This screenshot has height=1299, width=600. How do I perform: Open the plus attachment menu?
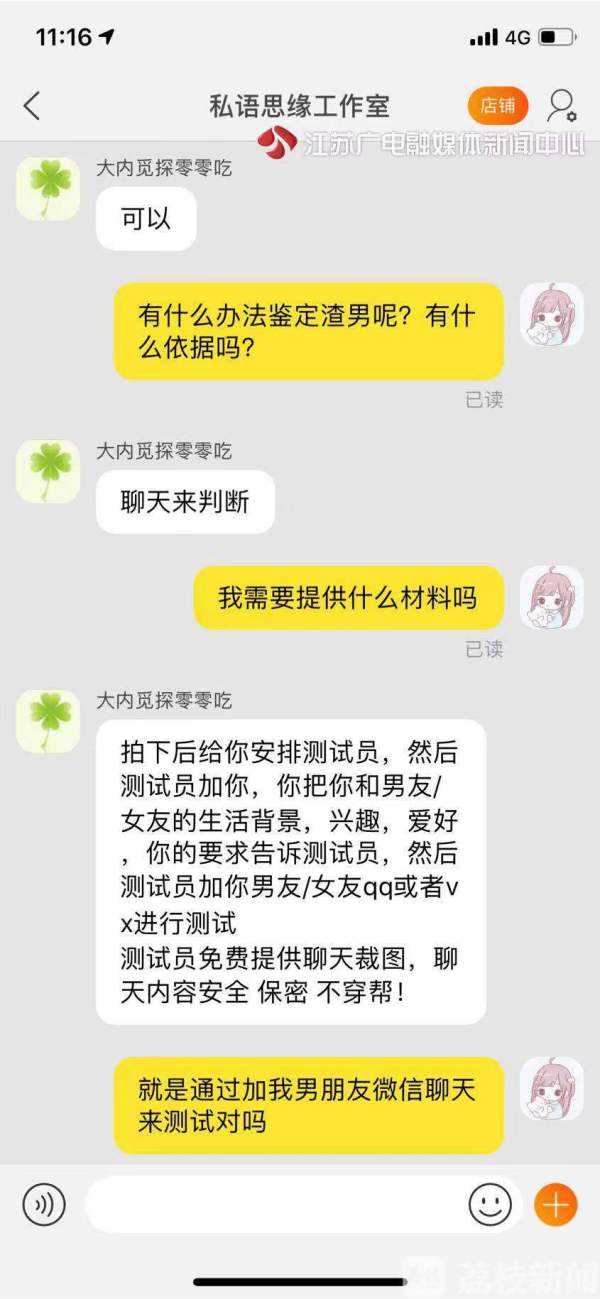coord(556,1205)
